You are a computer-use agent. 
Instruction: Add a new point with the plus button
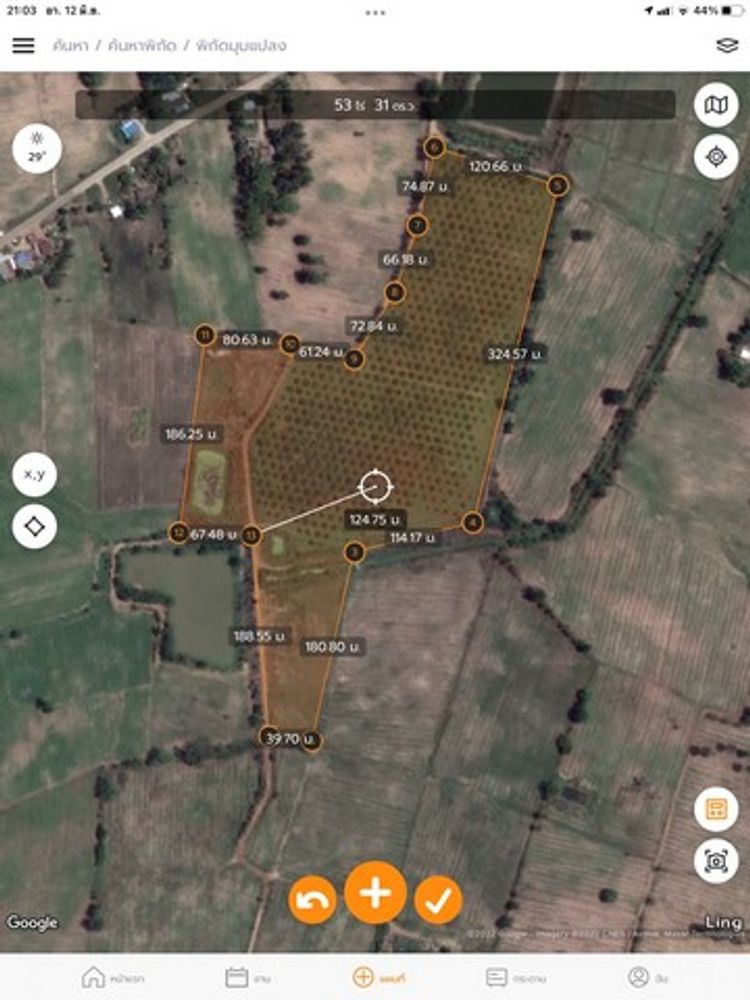coord(375,892)
